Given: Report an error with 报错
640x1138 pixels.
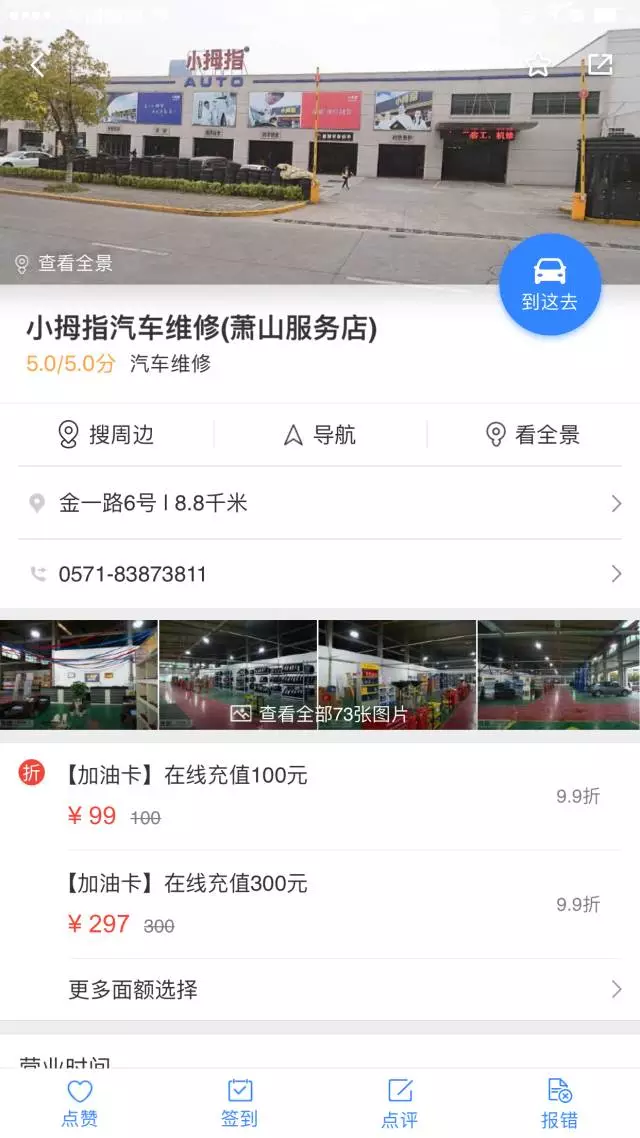Looking at the screenshot, I should coord(560,1103).
